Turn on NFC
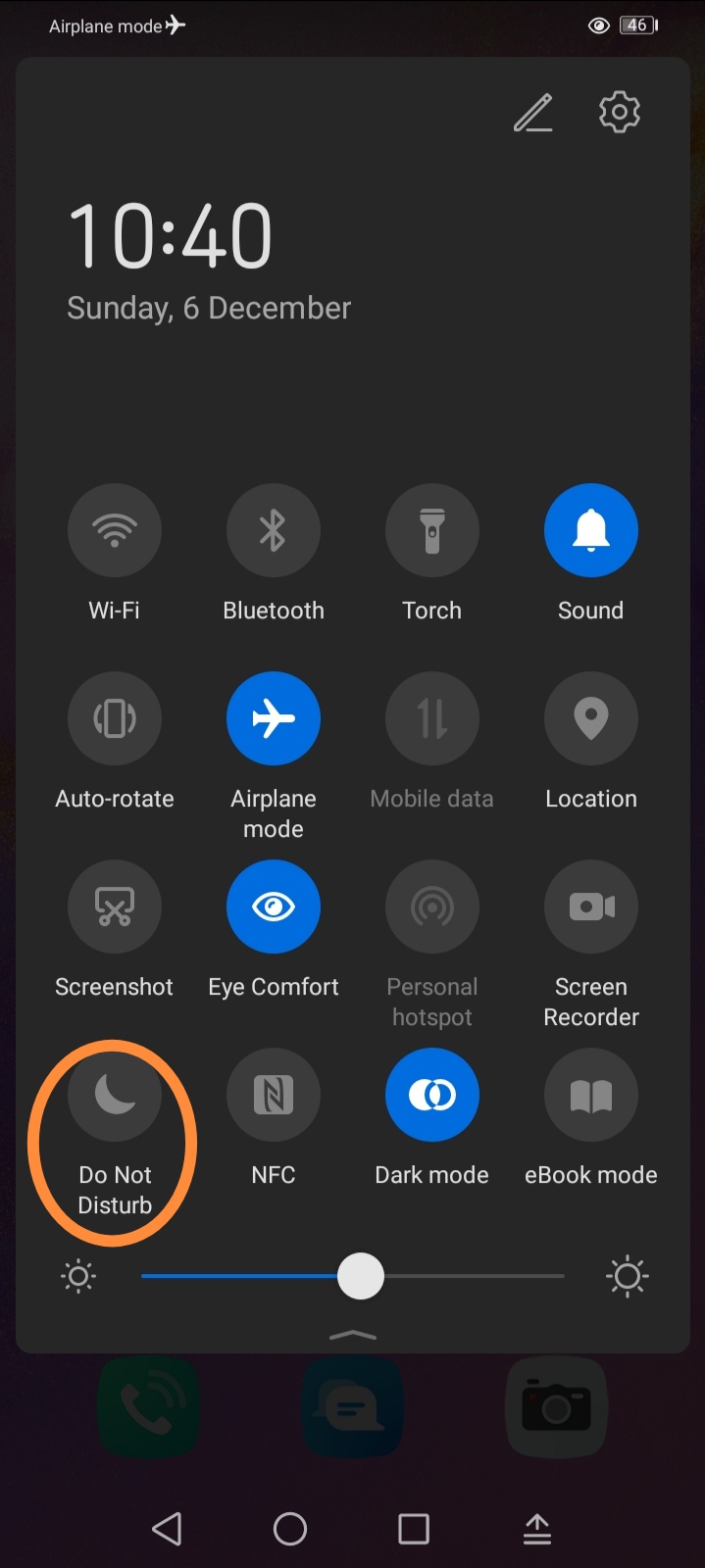The height and width of the screenshot is (1568, 705). tap(273, 1095)
